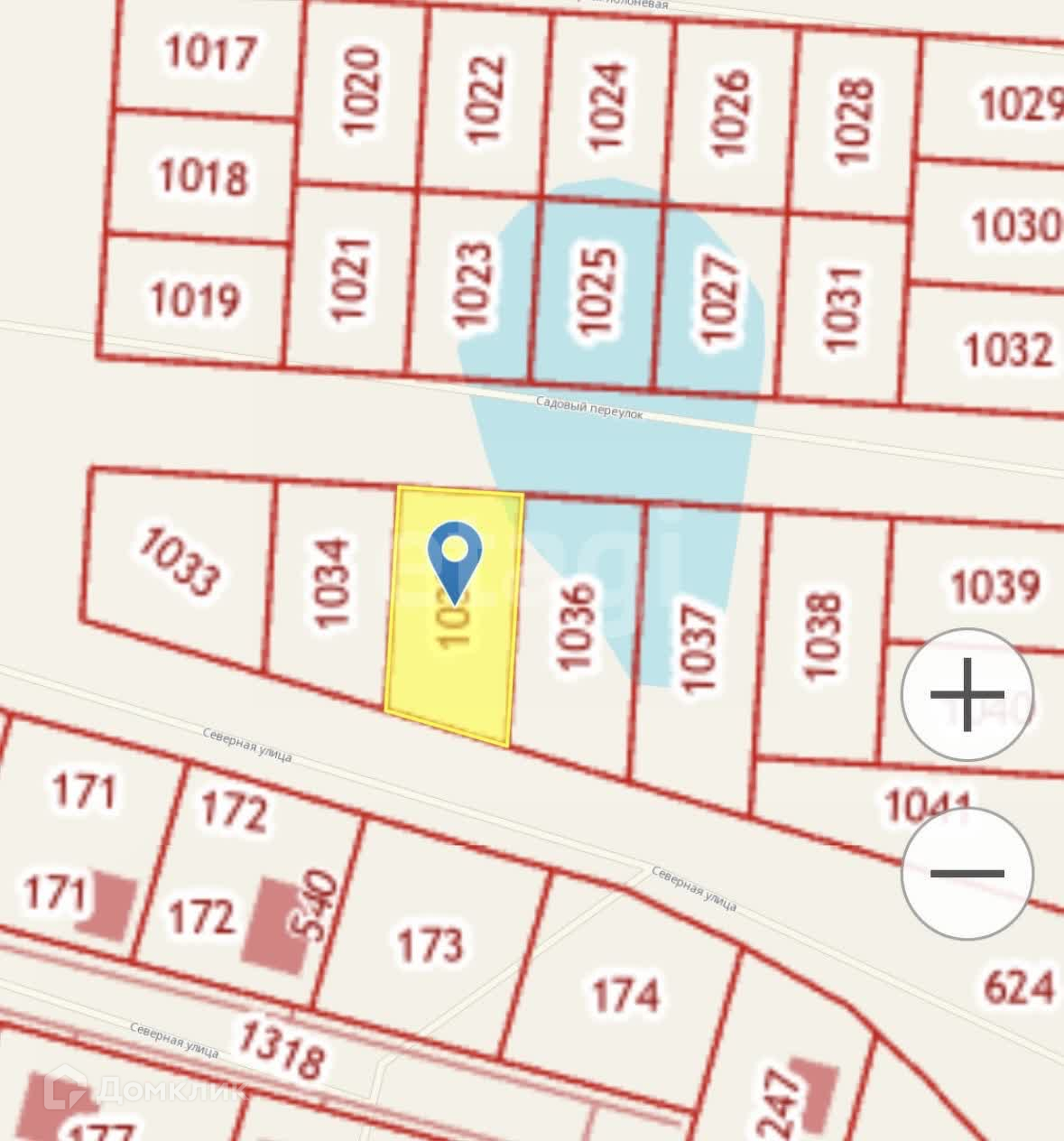The width and height of the screenshot is (1064, 1141).
Task: Tap the blue location pin on the yellow plot
Action: pos(455,561)
